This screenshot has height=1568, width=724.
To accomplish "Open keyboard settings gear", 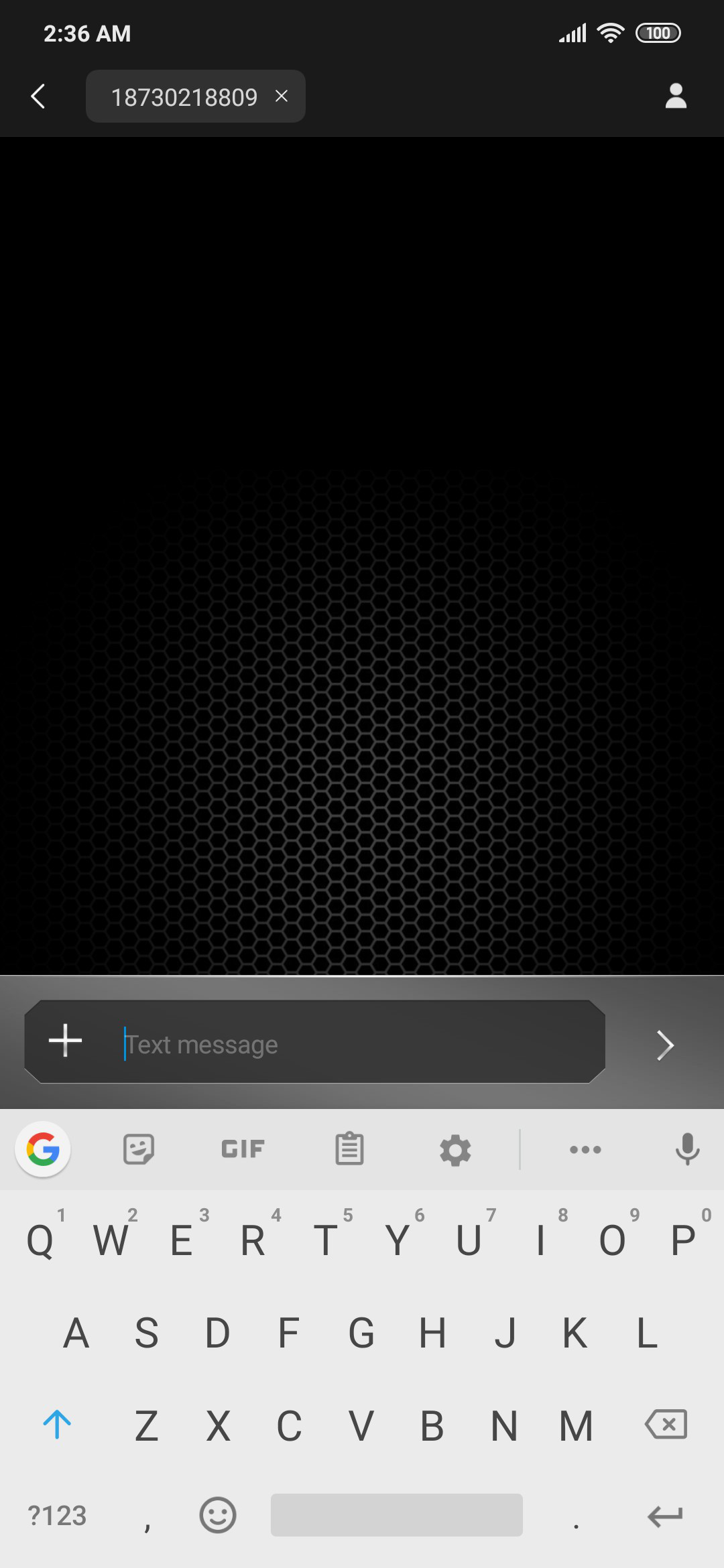I will click(x=455, y=1150).
